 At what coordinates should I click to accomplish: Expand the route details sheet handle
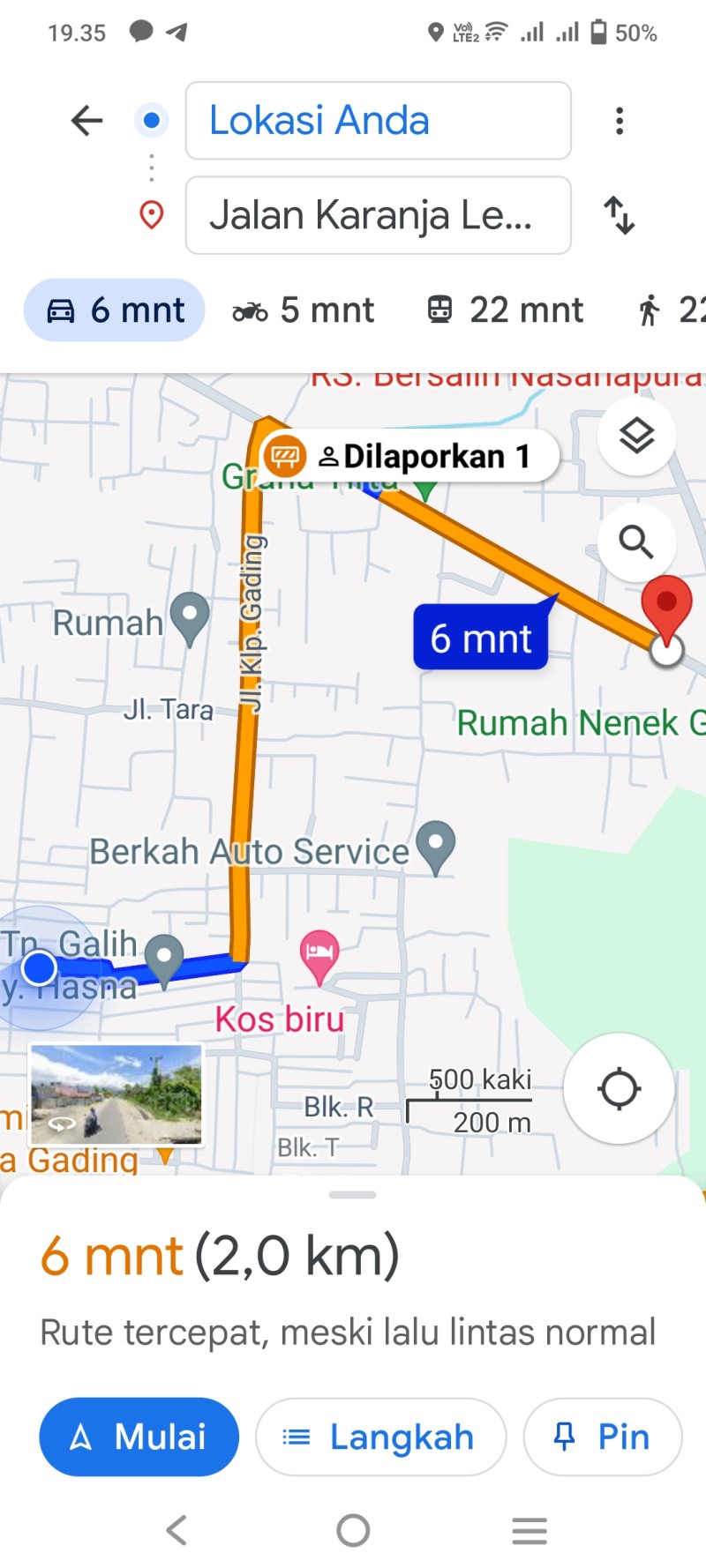tap(353, 1195)
